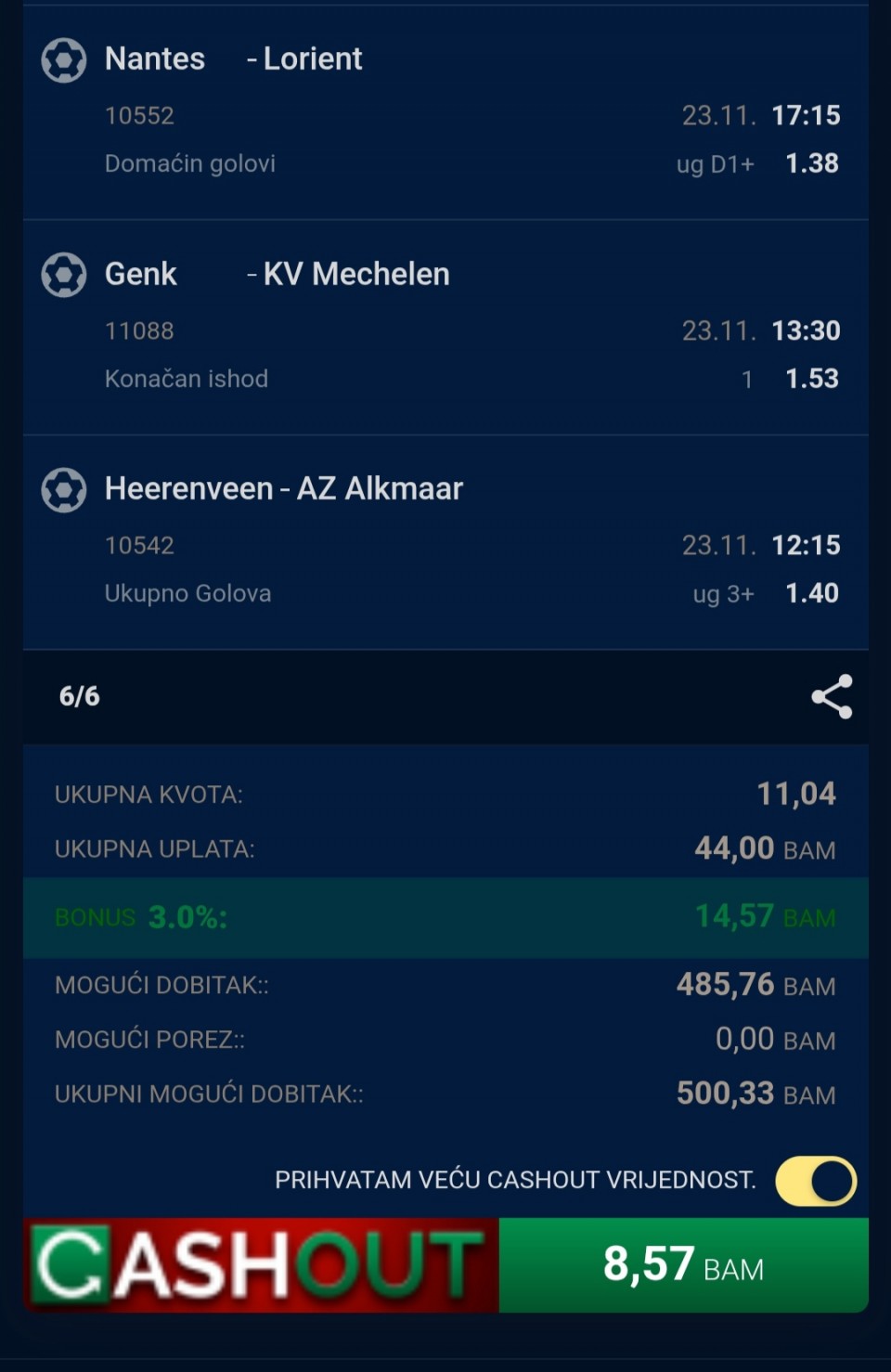
Task: Disable accepting higher cashout value
Action: 816,1181
